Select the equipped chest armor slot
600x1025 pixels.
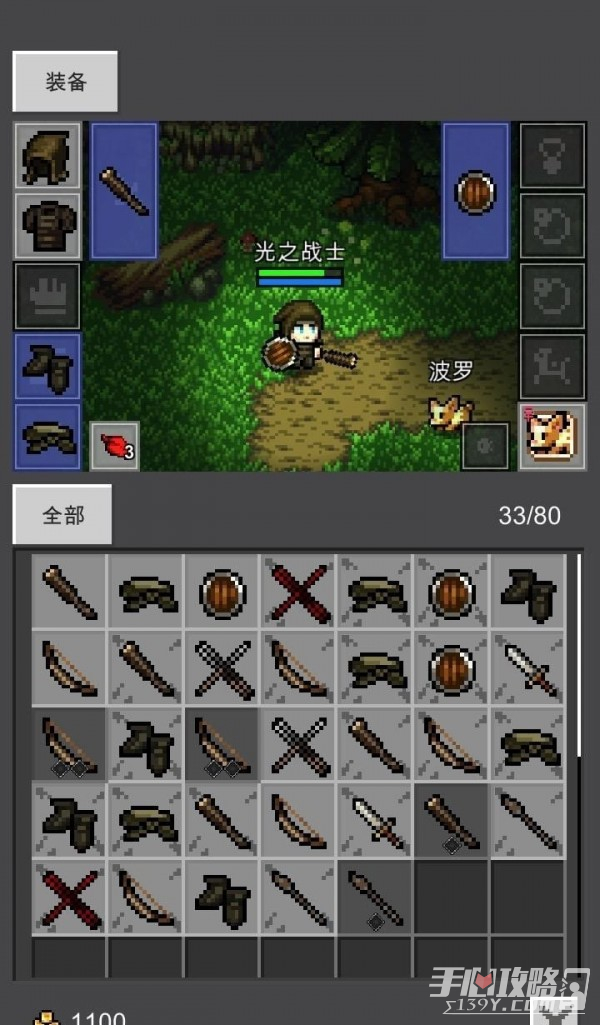pyautogui.click(x=47, y=226)
